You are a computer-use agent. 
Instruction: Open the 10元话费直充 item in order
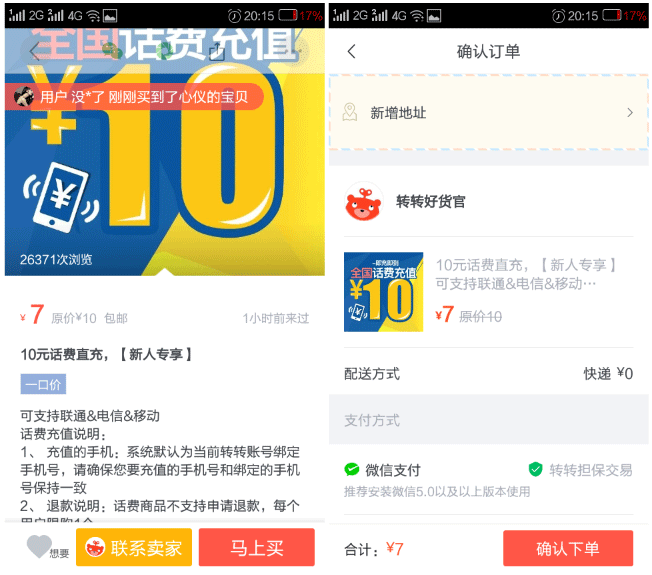tap(488, 291)
